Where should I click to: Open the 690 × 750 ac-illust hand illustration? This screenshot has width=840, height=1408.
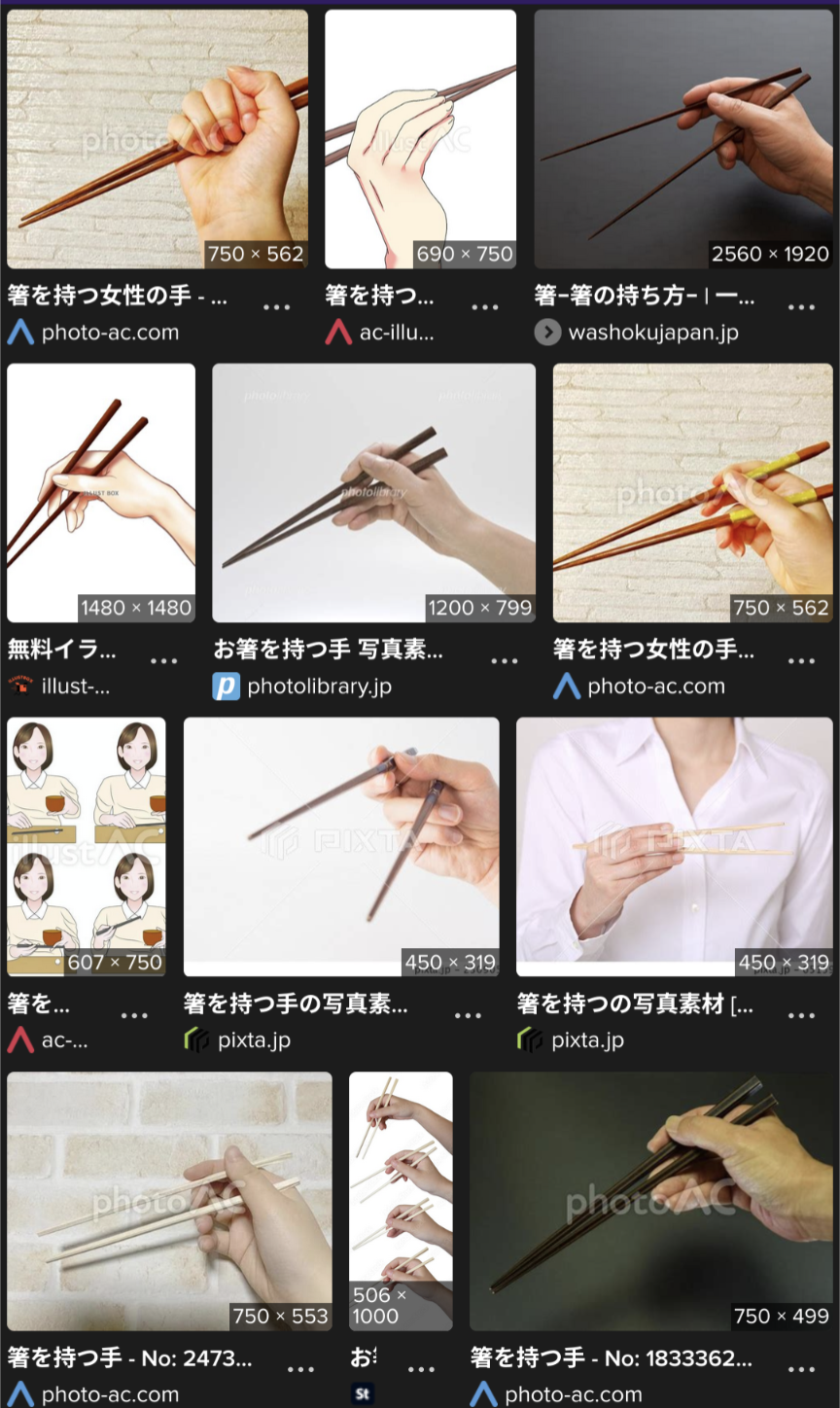tap(420, 139)
